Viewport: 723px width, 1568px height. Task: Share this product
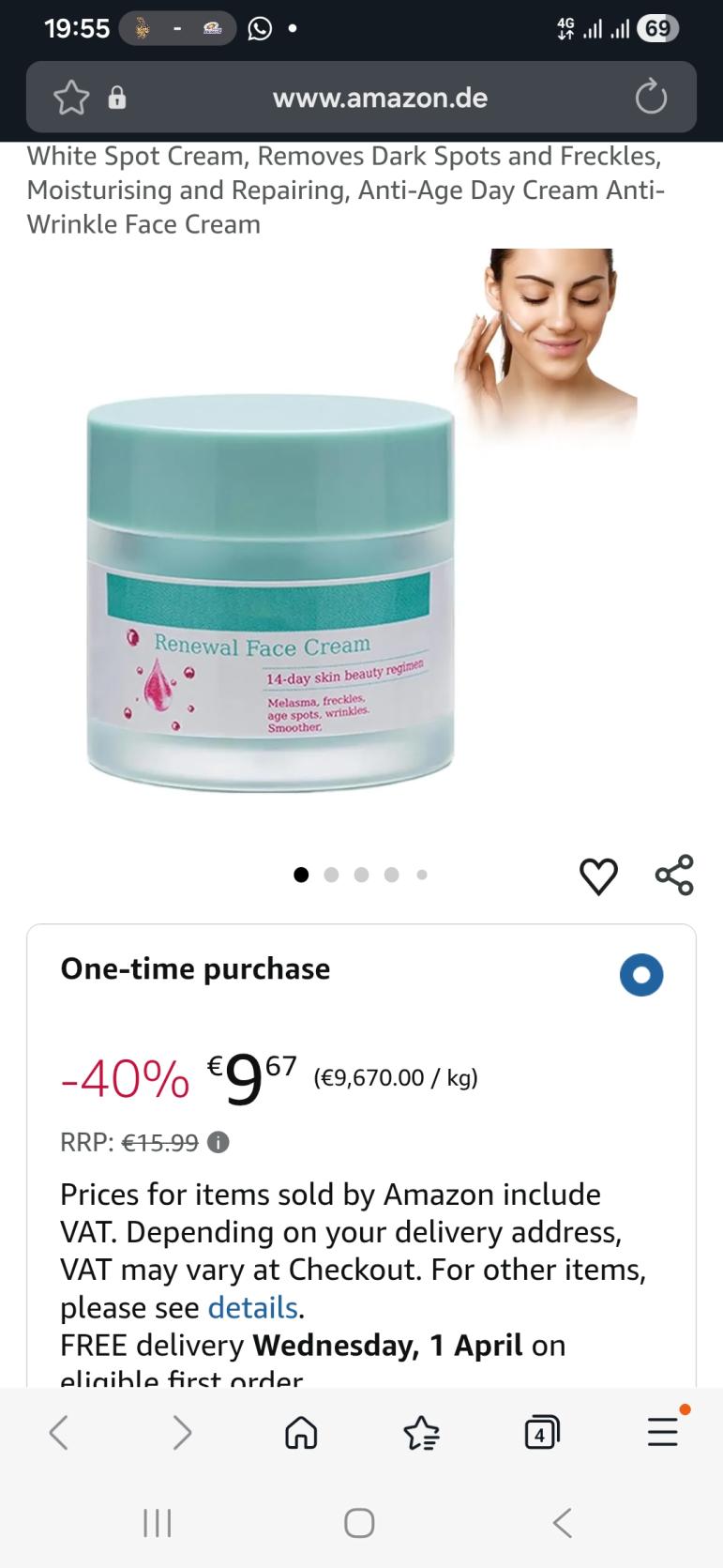pos(674,875)
